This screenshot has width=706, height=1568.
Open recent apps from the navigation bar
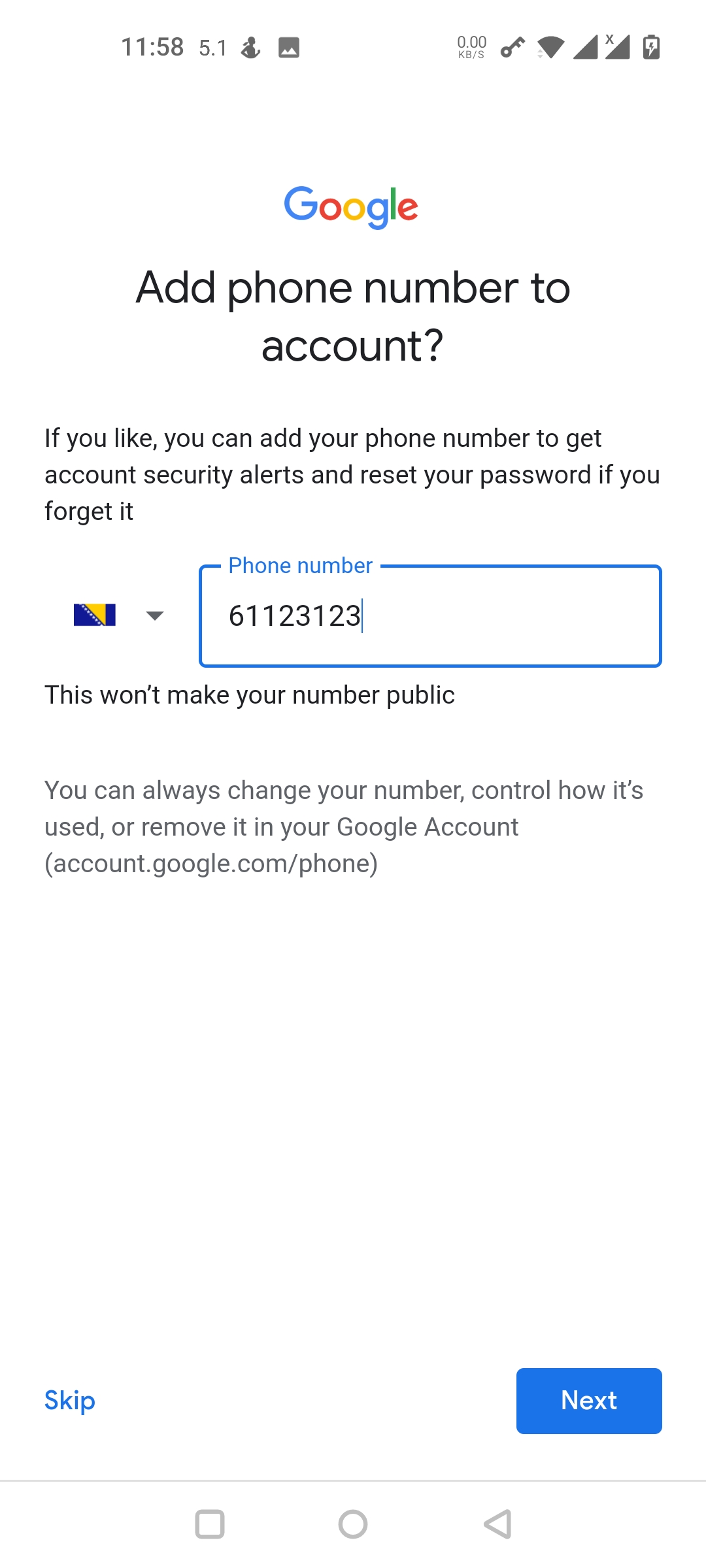pyautogui.click(x=210, y=1524)
